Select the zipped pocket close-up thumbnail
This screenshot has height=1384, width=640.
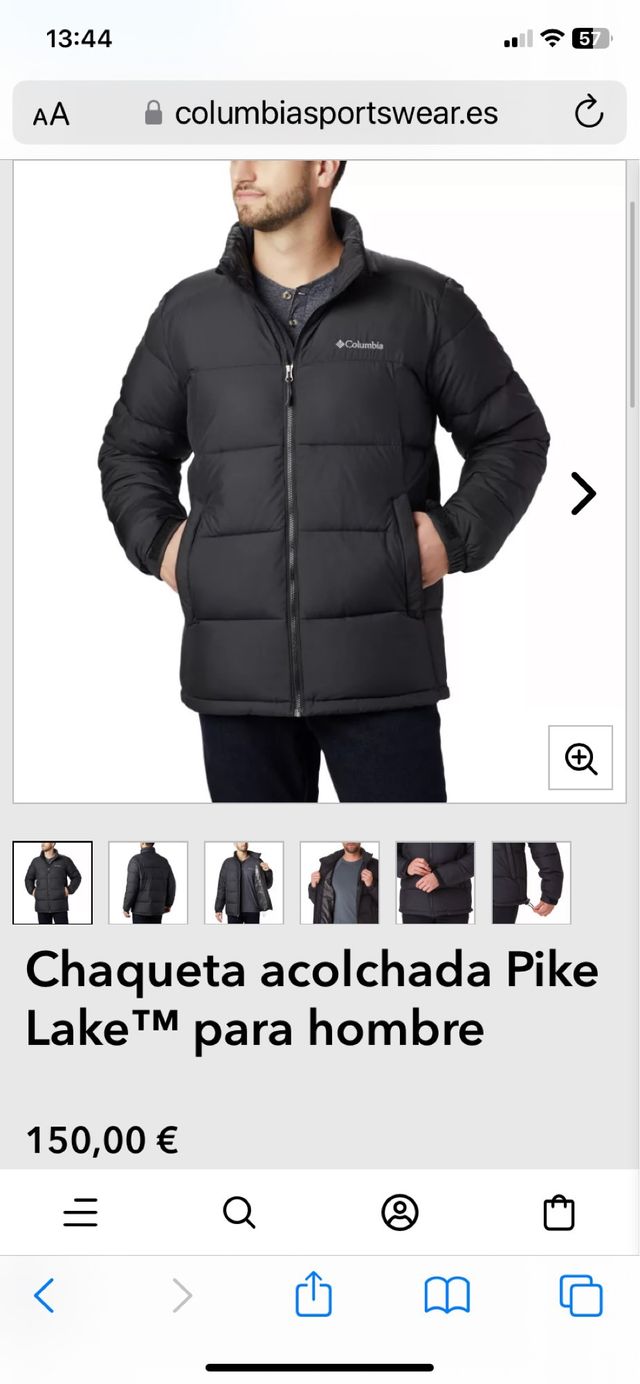click(436, 882)
